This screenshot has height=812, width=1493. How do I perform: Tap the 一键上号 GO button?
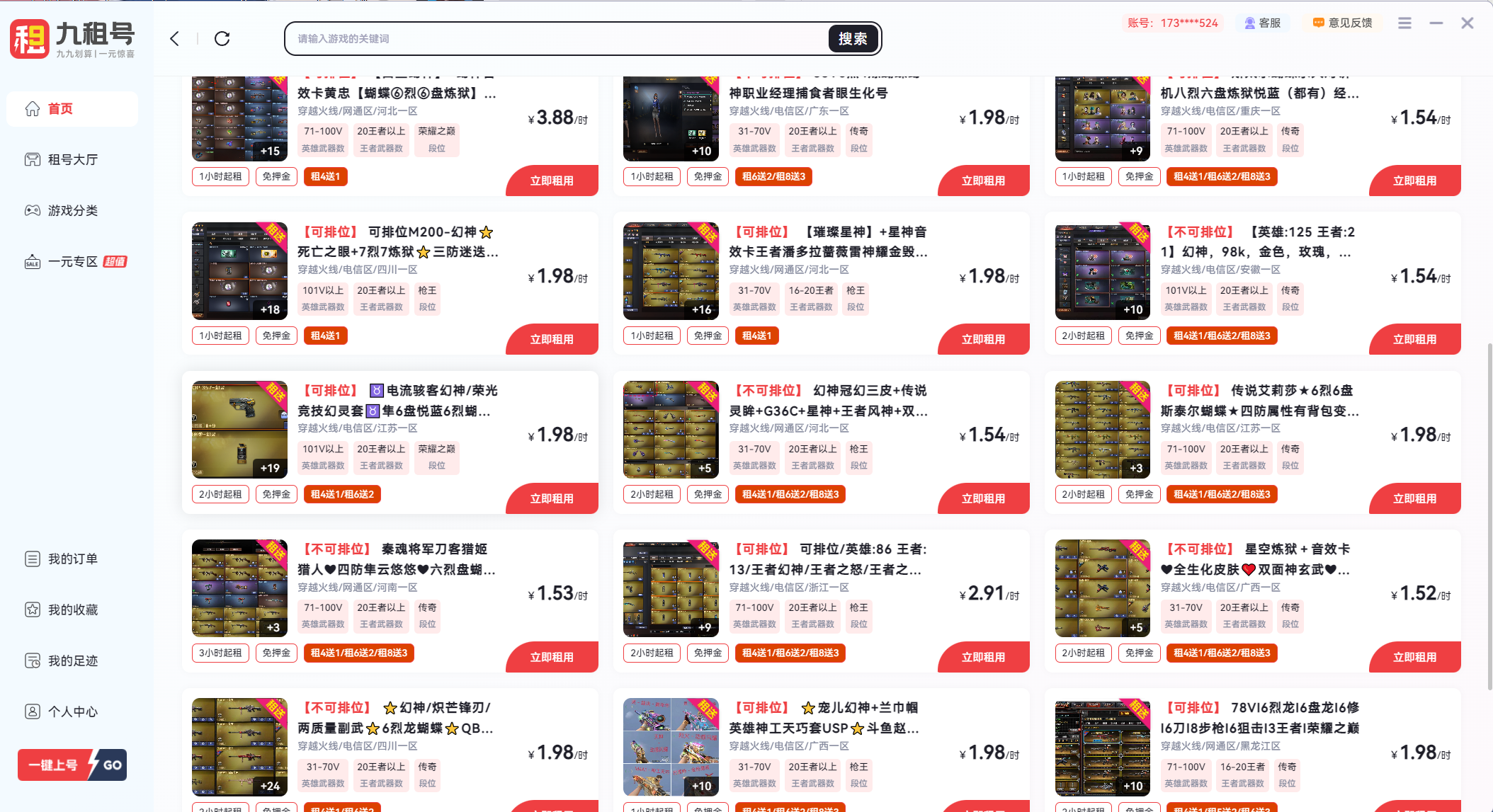pyautogui.click(x=72, y=765)
